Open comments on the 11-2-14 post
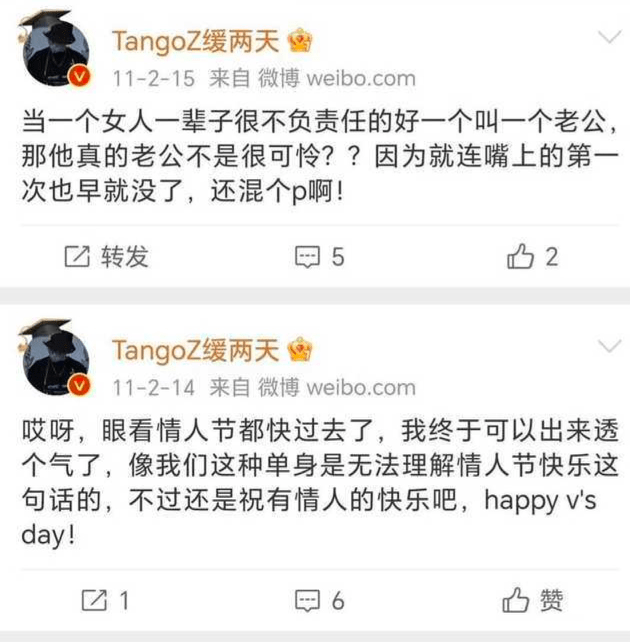The height and width of the screenshot is (642, 630). coord(320,600)
